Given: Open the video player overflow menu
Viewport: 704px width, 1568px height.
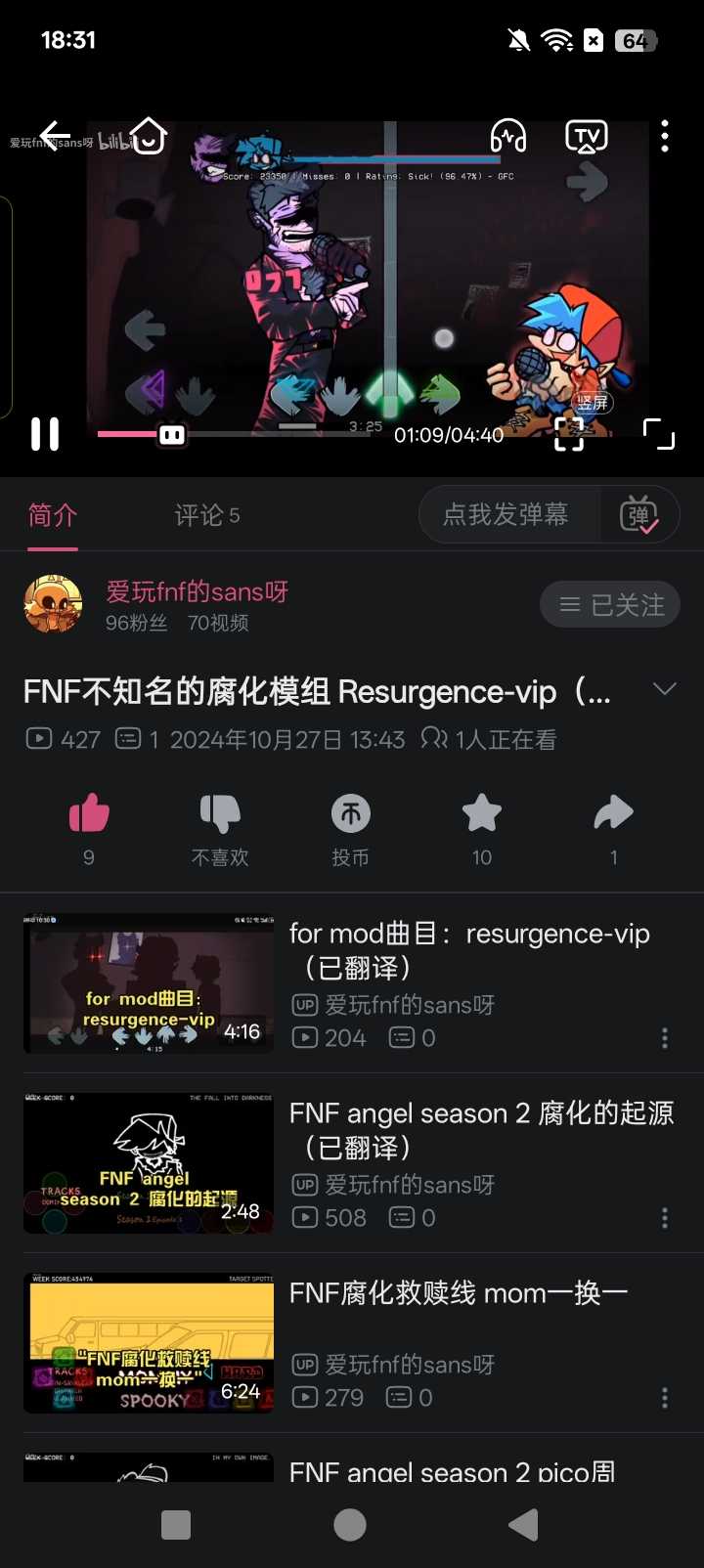Looking at the screenshot, I should pyautogui.click(x=665, y=136).
